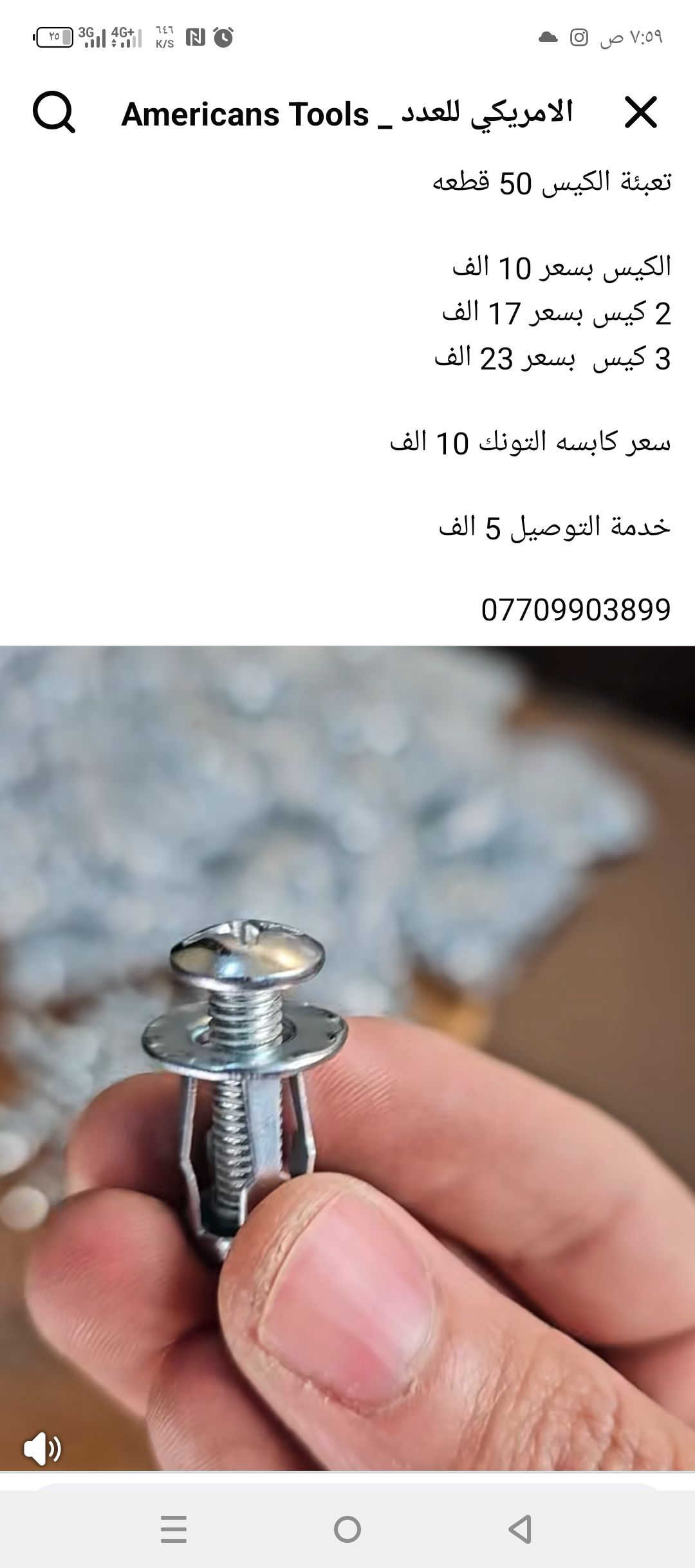Open search for Americans Tools page
This screenshot has height=1568, width=695.
[54, 113]
